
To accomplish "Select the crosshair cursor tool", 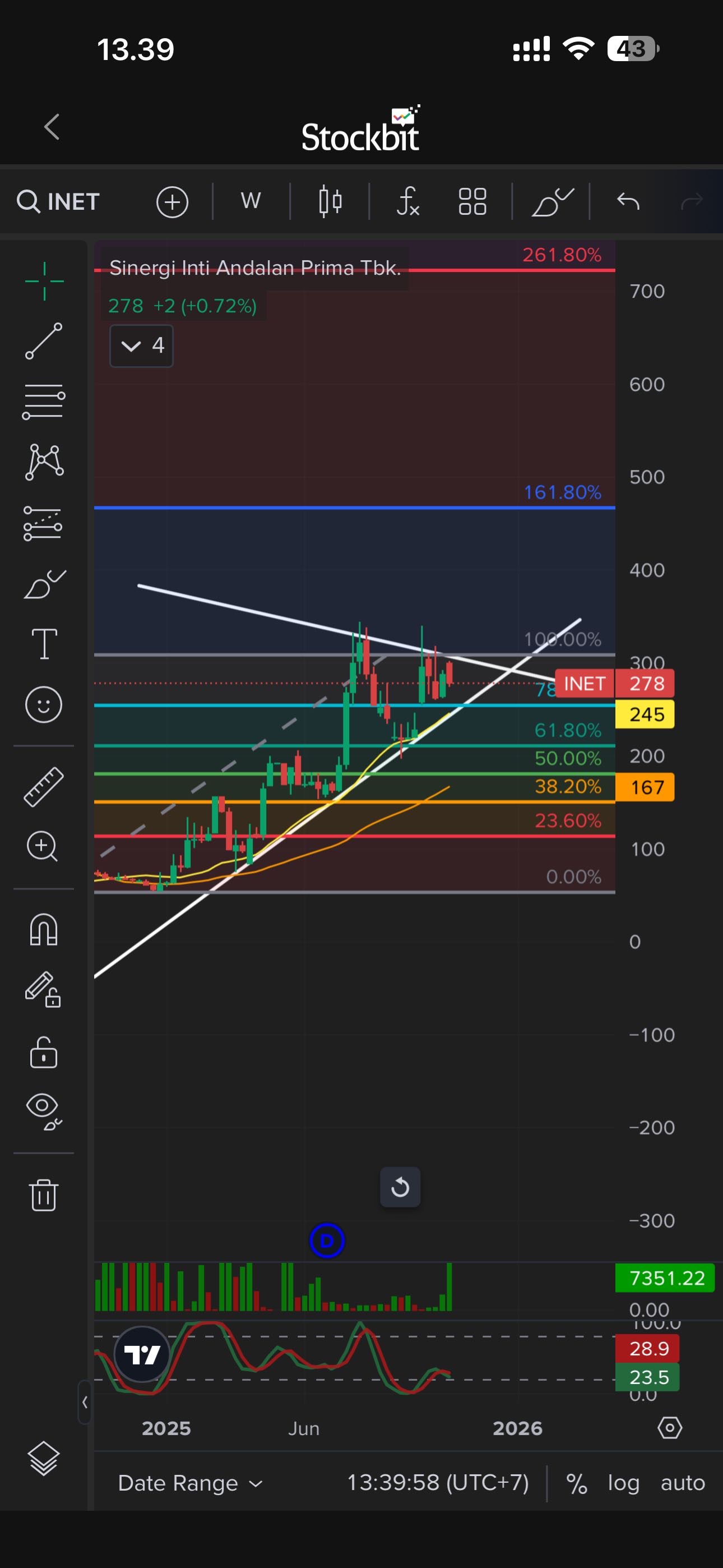I will point(44,281).
